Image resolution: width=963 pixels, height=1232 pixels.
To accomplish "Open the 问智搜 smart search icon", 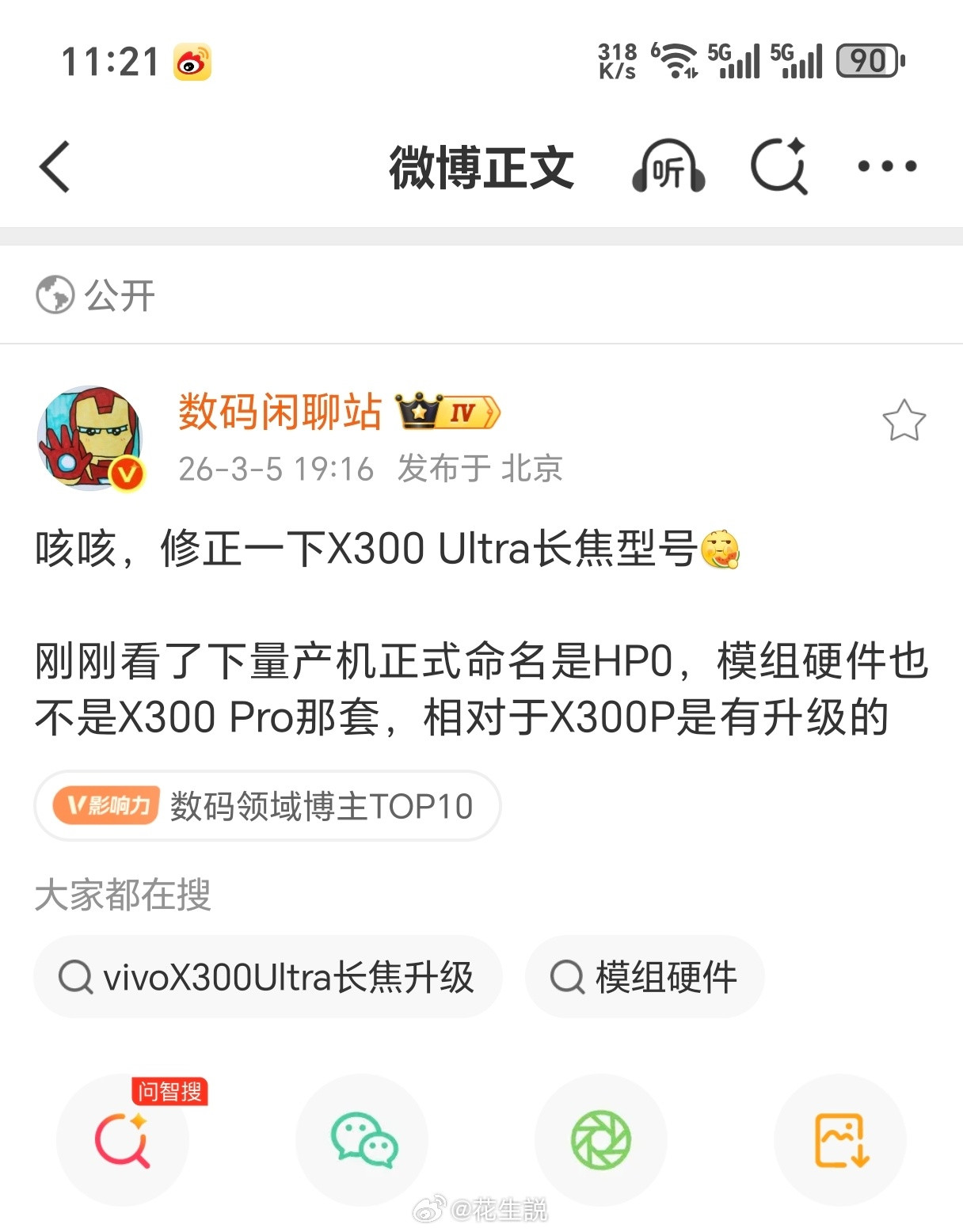I will (x=123, y=1140).
